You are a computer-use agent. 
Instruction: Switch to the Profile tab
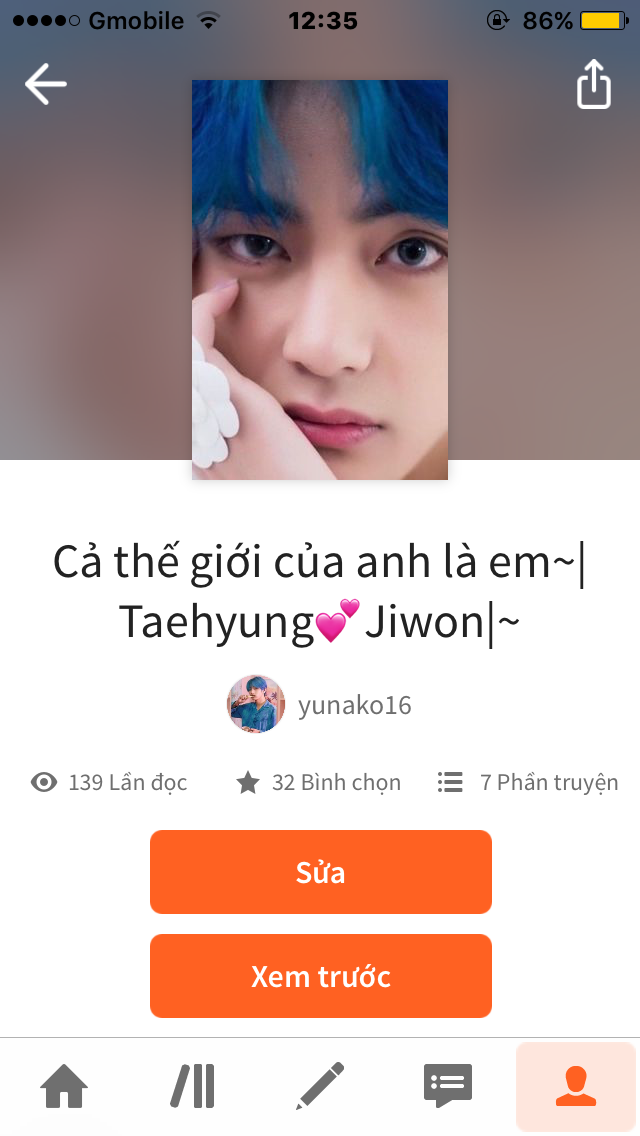pyautogui.click(x=575, y=1085)
